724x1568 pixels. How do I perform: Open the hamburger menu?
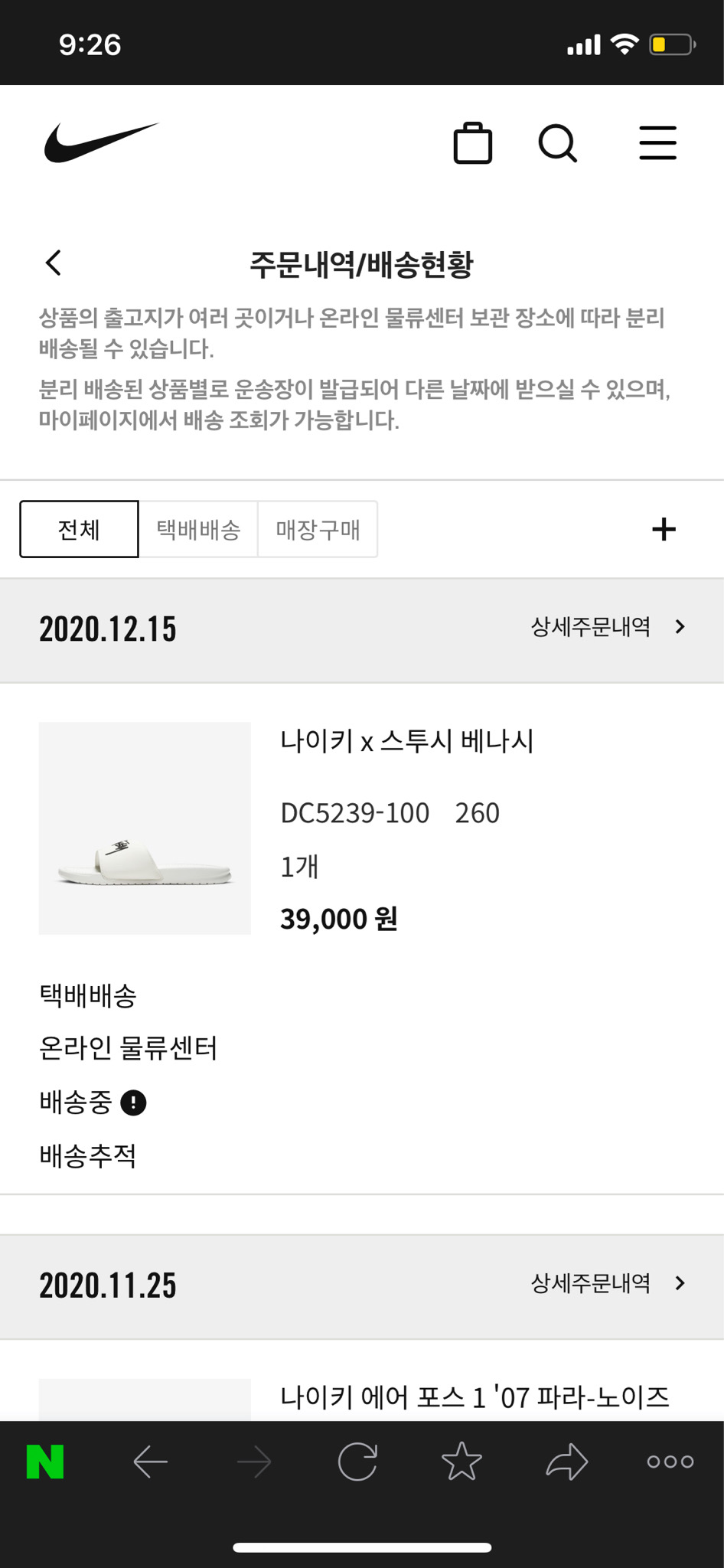point(657,142)
